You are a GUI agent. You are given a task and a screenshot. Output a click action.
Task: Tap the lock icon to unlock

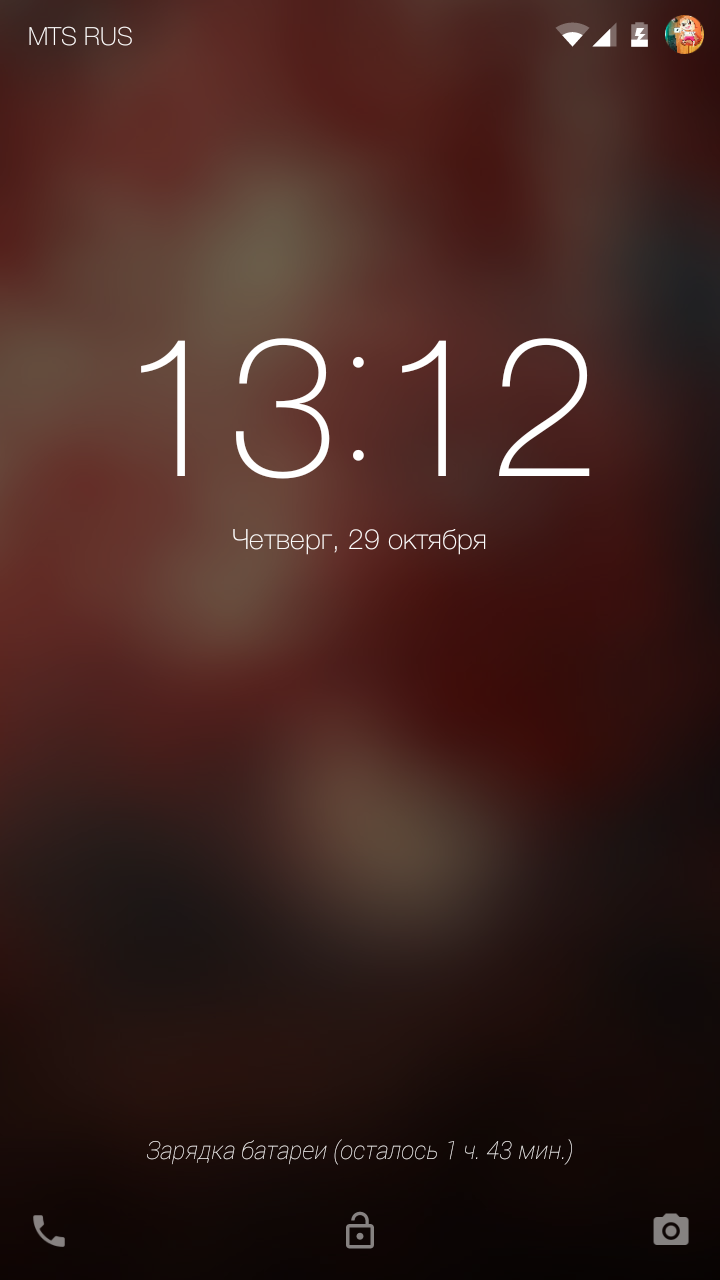pos(360,1230)
